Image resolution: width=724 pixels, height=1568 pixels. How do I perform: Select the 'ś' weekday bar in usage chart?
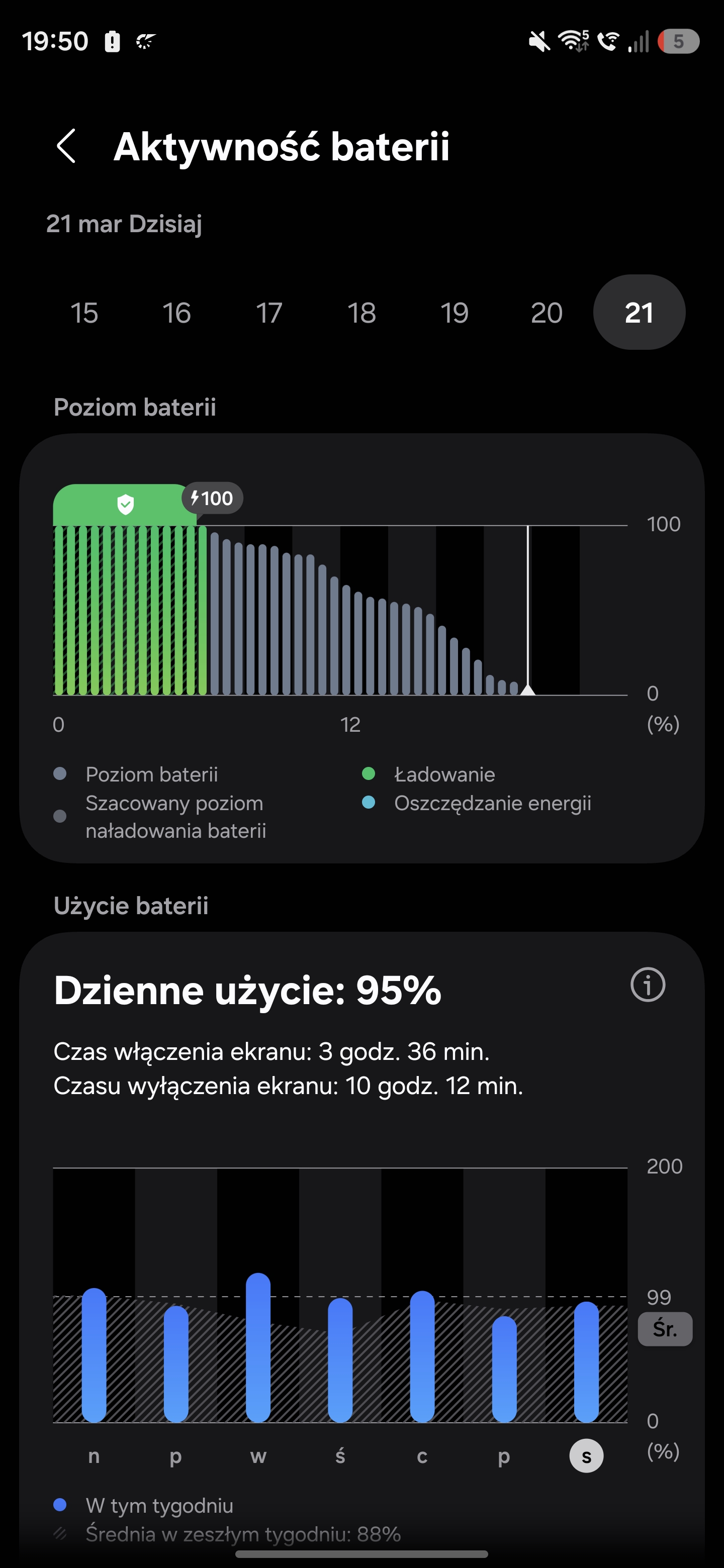coord(340,1360)
